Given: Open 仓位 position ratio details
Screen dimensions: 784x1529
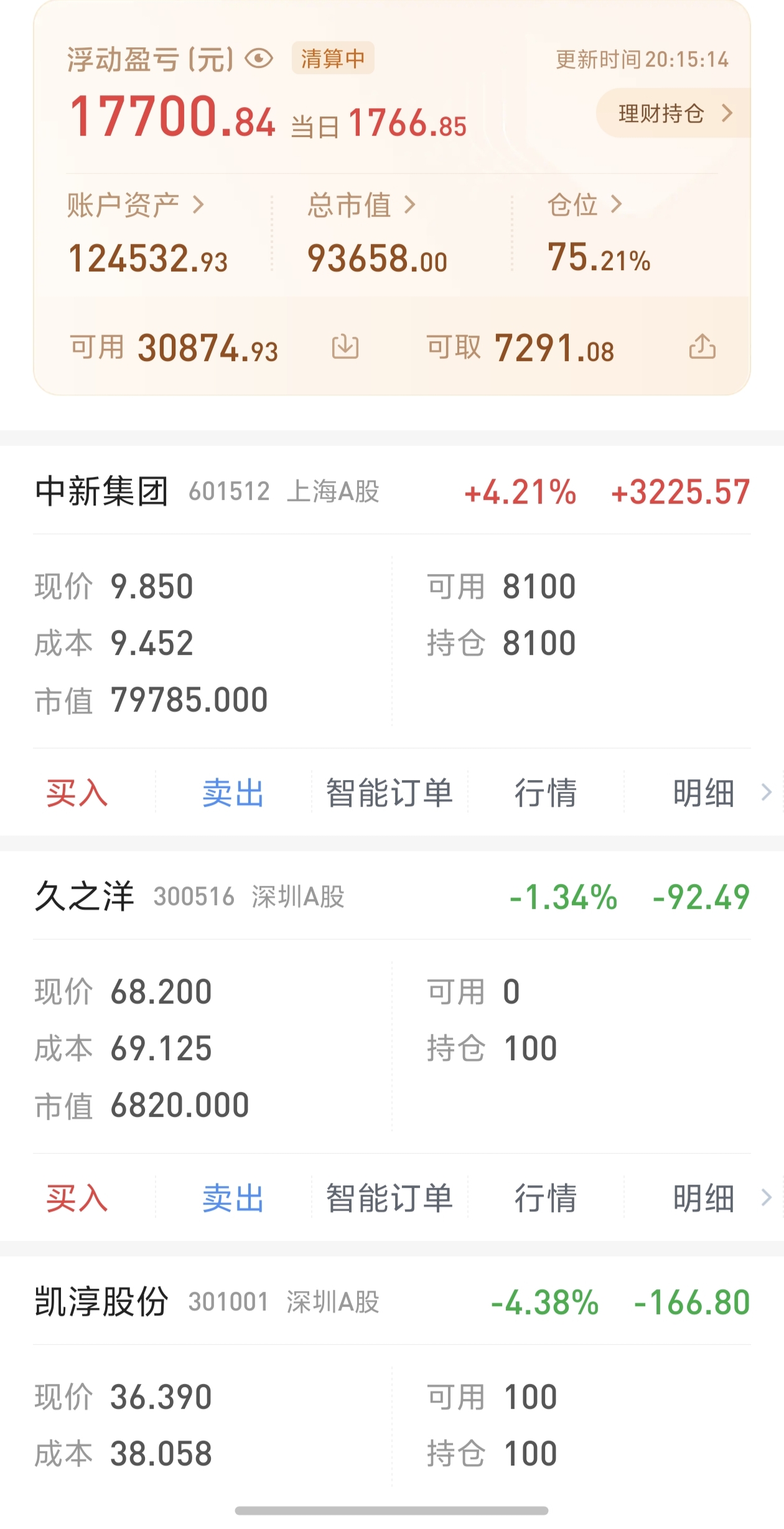Looking at the screenshot, I should (584, 204).
